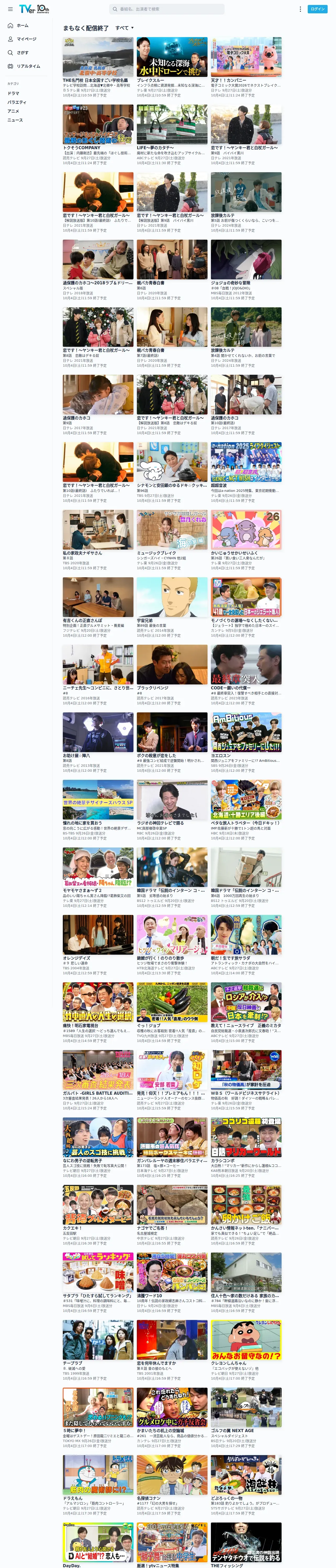This screenshot has height=1568, width=336.
Task: Open the ドラマ category
Action: pos(13,93)
